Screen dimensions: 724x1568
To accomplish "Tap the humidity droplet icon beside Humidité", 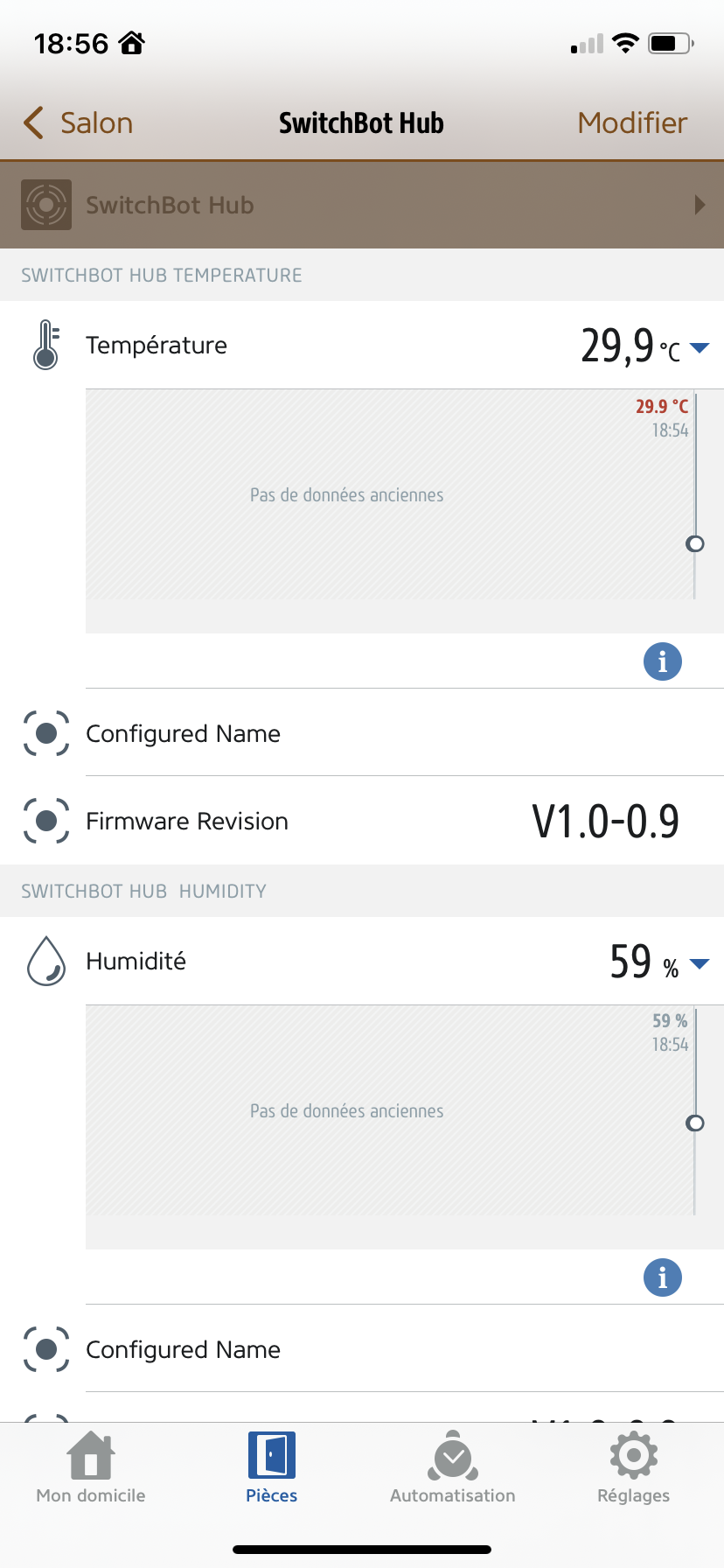I will (45, 960).
